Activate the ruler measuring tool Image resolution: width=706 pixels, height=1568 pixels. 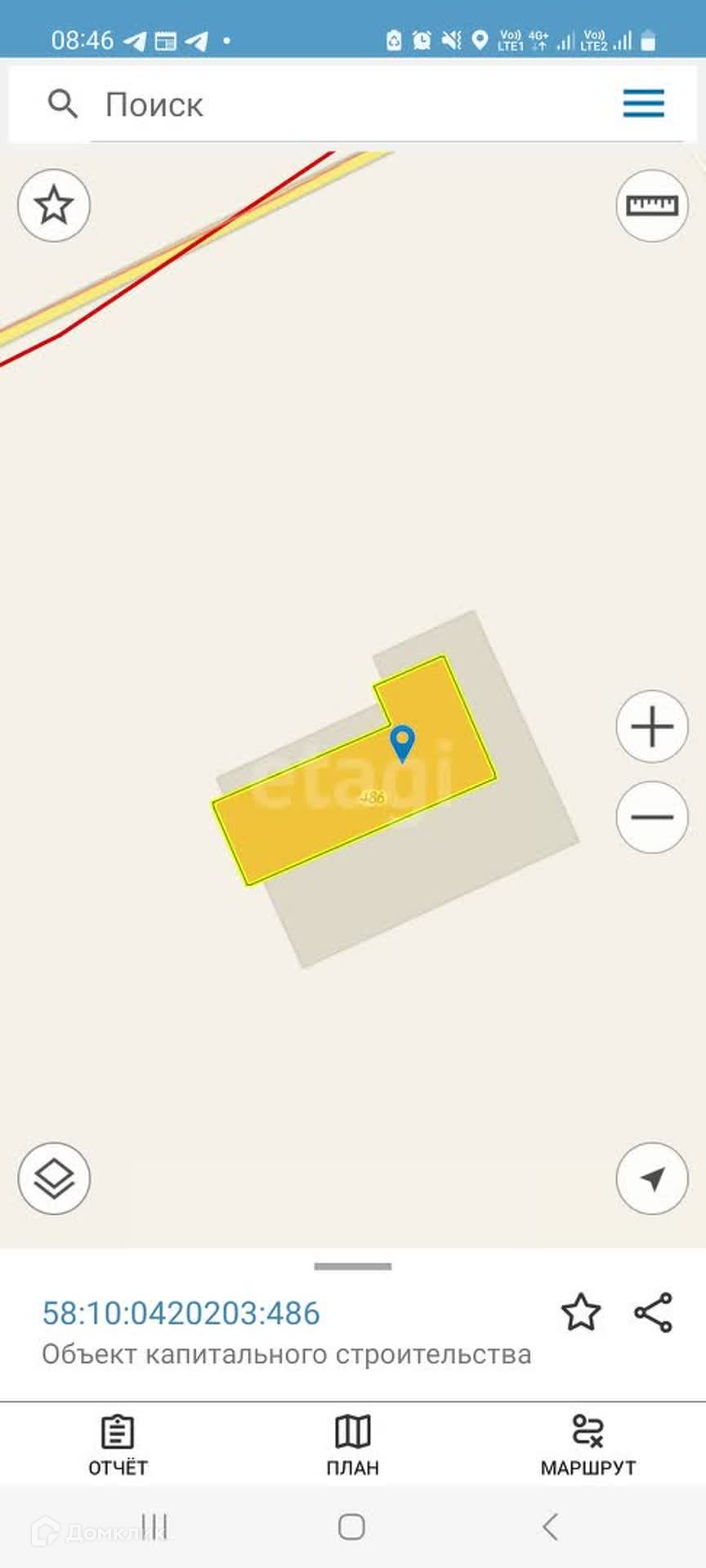click(651, 205)
